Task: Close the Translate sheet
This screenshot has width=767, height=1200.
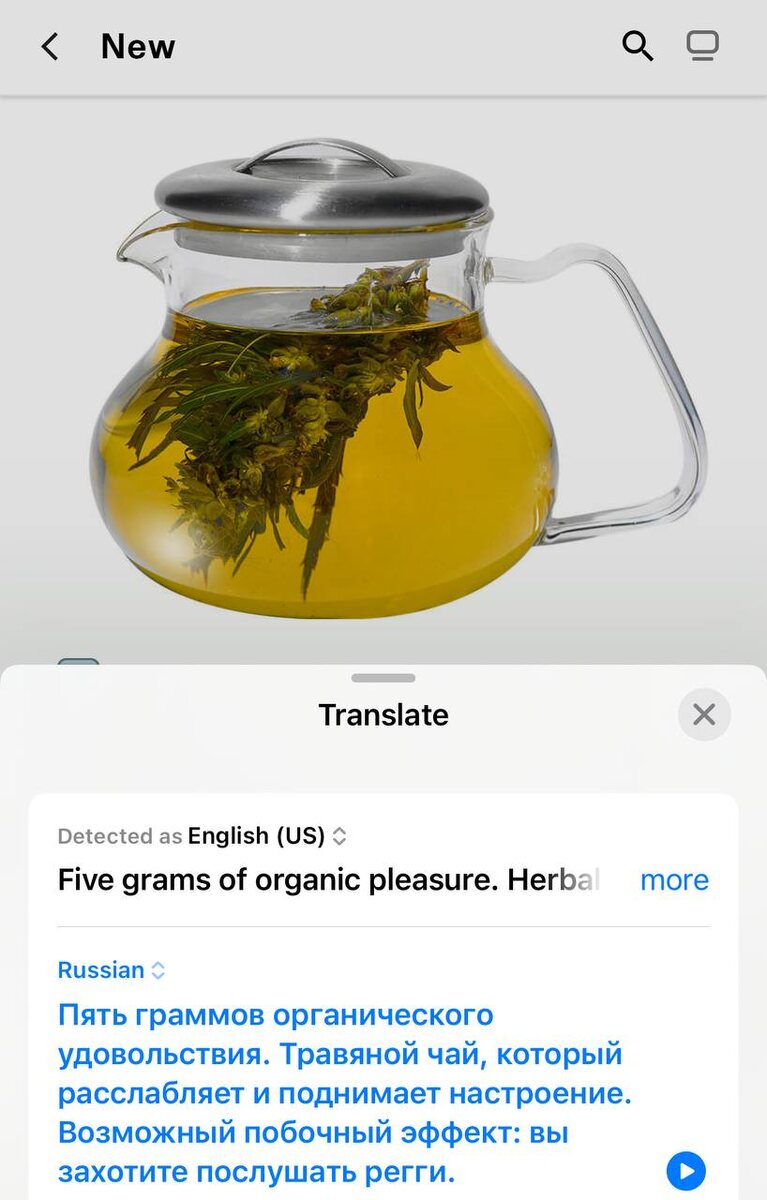Action: [x=704, y=714]
